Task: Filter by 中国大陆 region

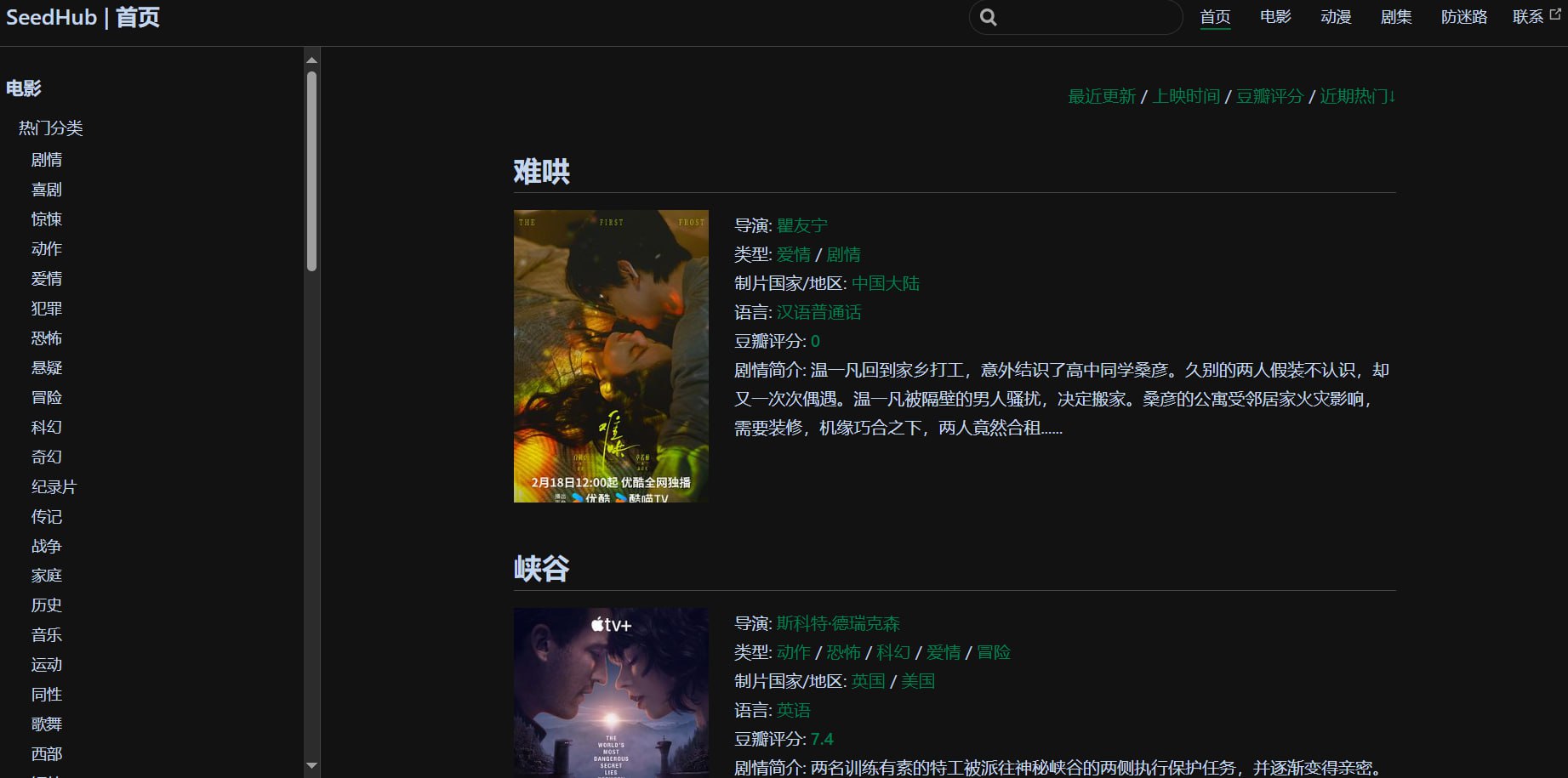Action: [885, 283]
